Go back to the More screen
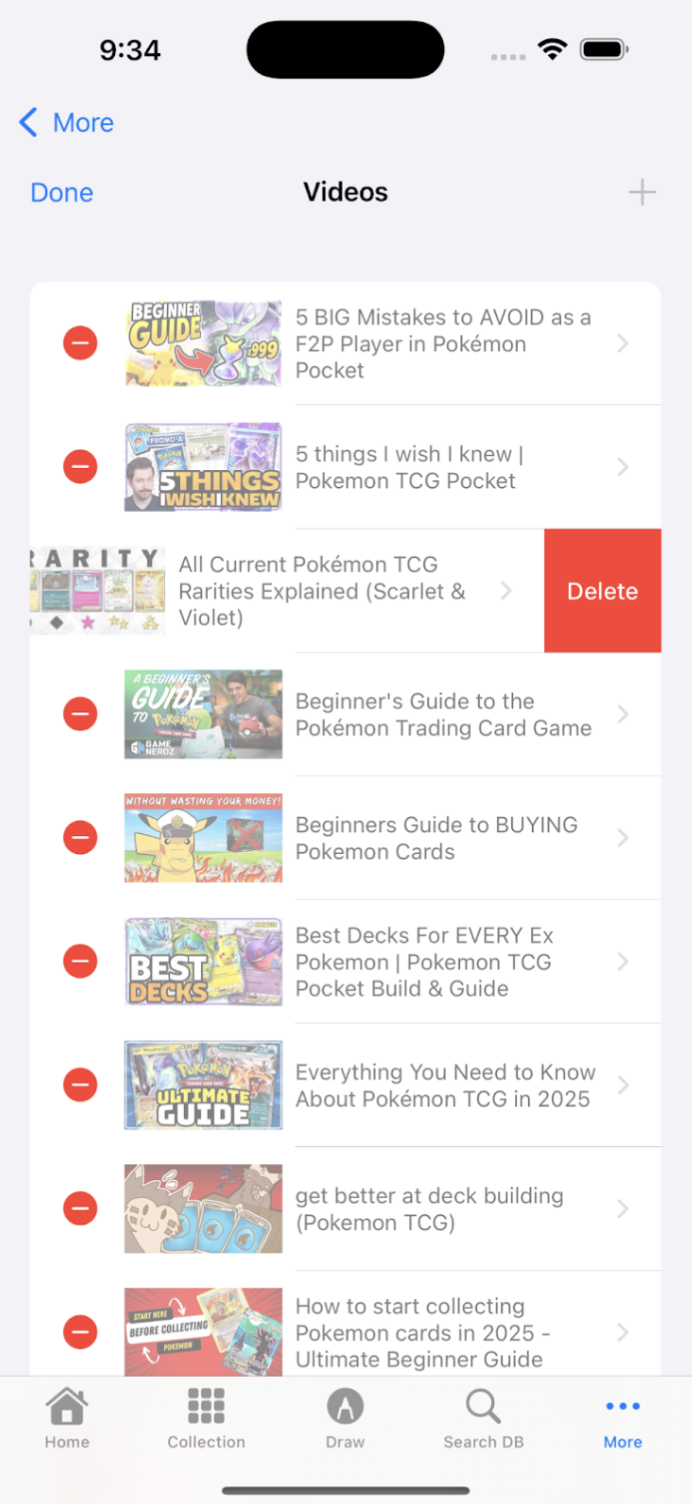692x1504 pixels. pos(66,123)
